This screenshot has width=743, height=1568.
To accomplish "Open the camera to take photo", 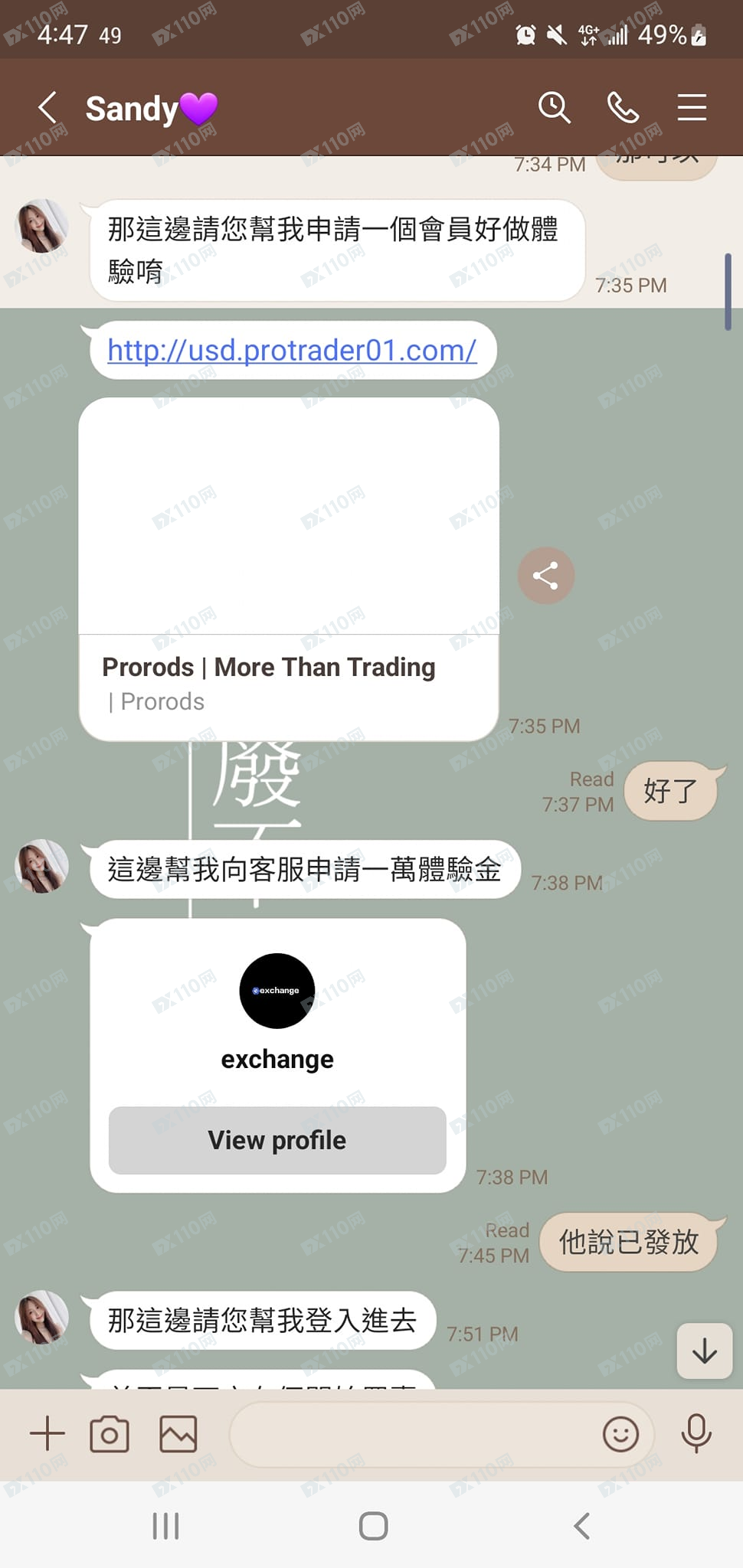I will [110, 1434].
